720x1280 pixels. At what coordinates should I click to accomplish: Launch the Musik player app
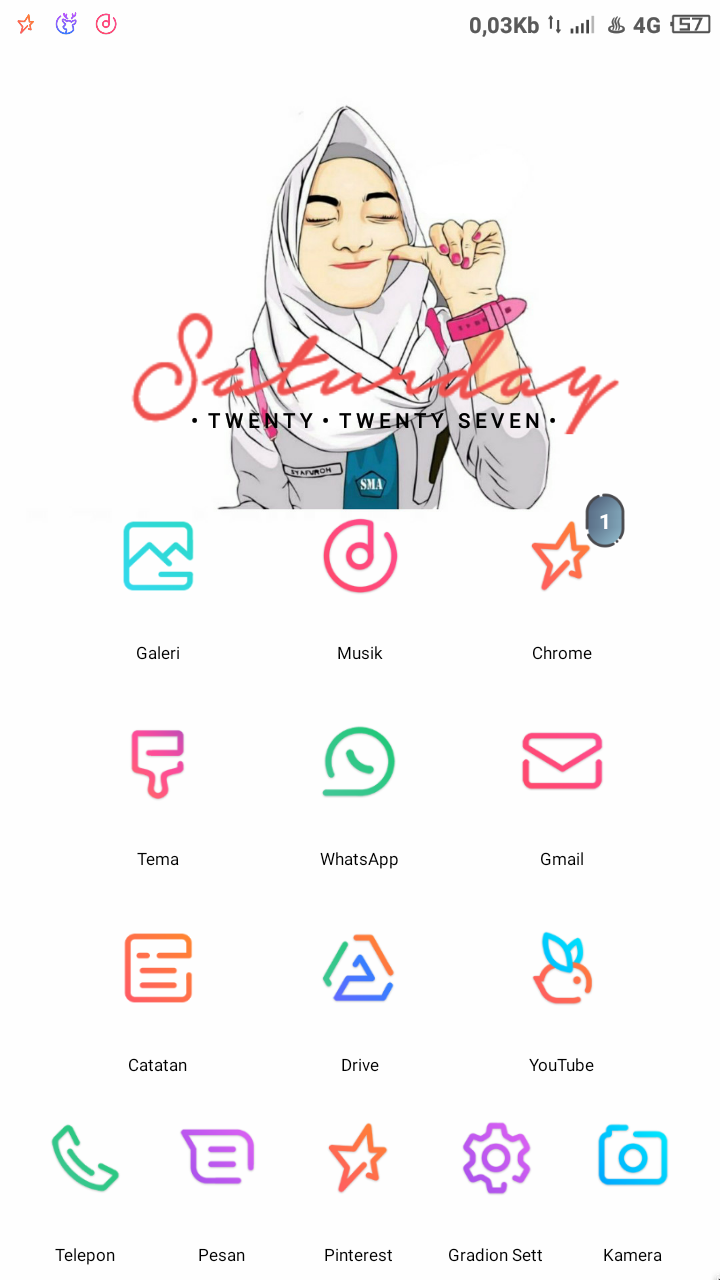(x=360, y=557)
